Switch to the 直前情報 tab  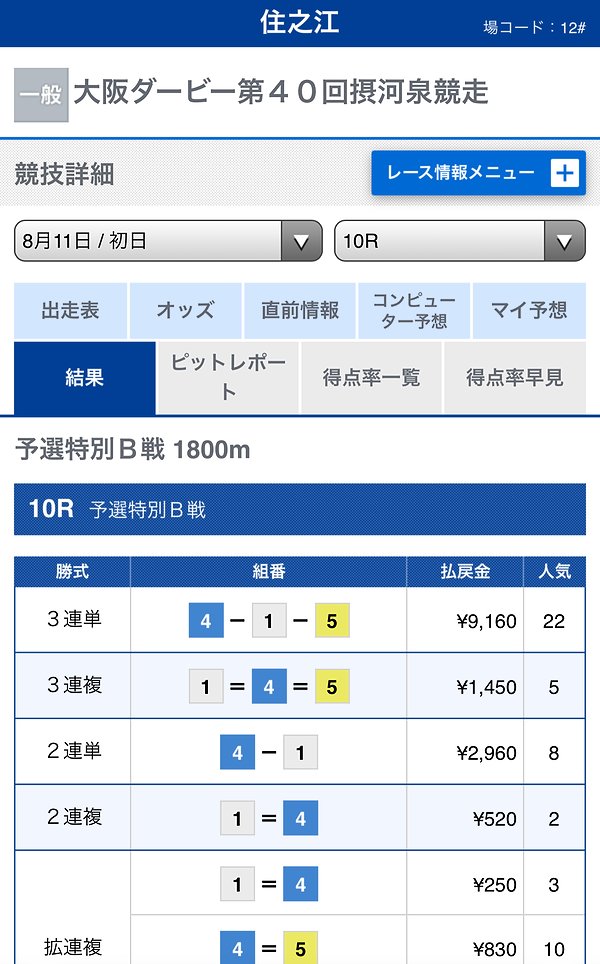[299, 310]
